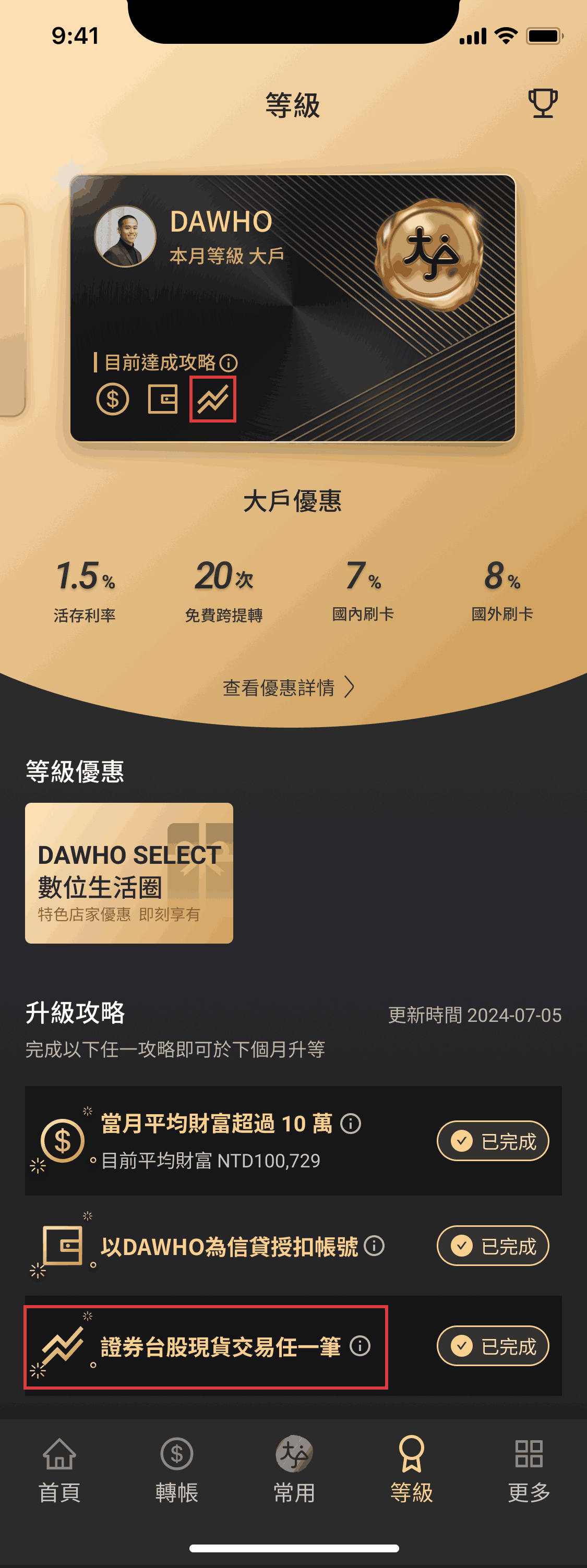Open 查看優惠詳情 link

tap(289, 688)
